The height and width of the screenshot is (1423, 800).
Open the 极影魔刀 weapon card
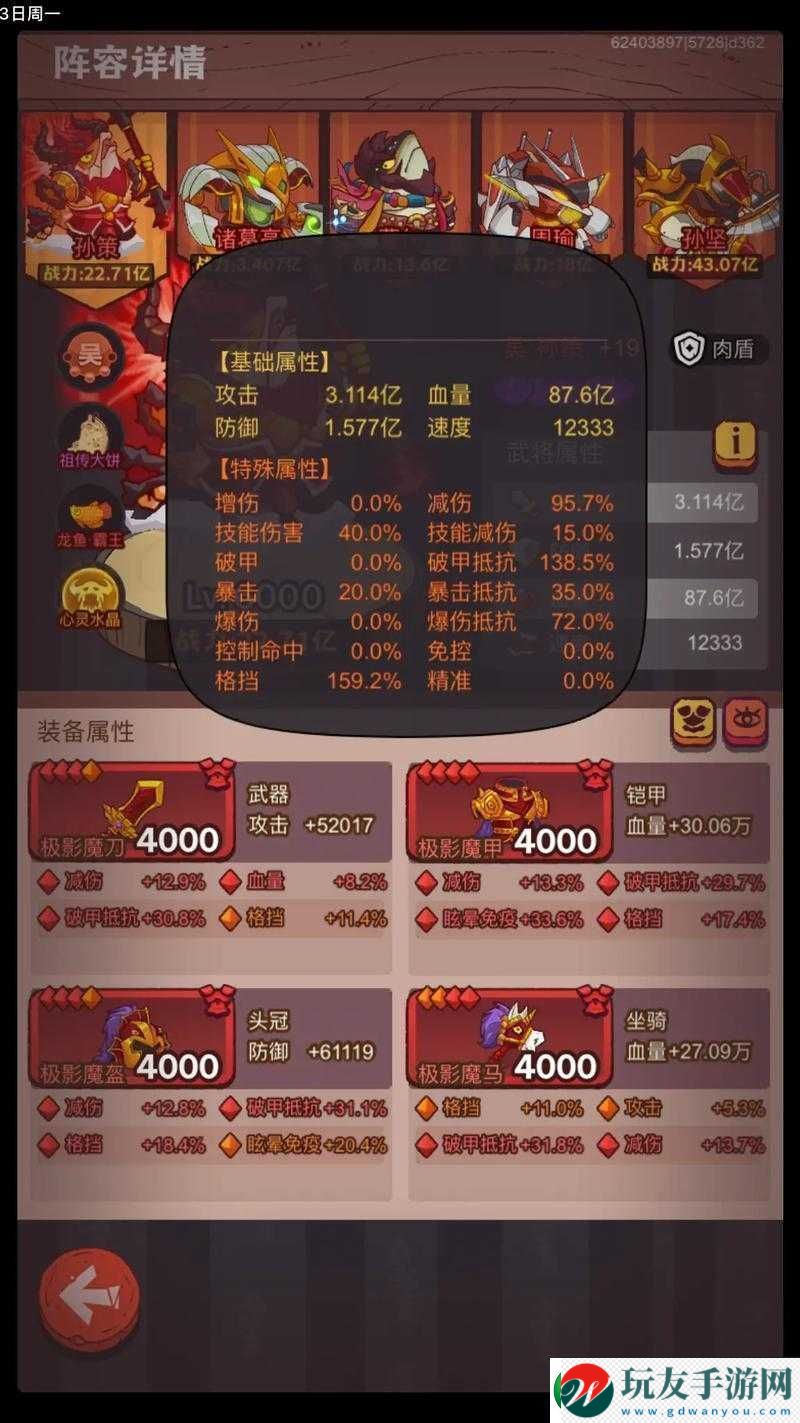(x=133, y=812)
